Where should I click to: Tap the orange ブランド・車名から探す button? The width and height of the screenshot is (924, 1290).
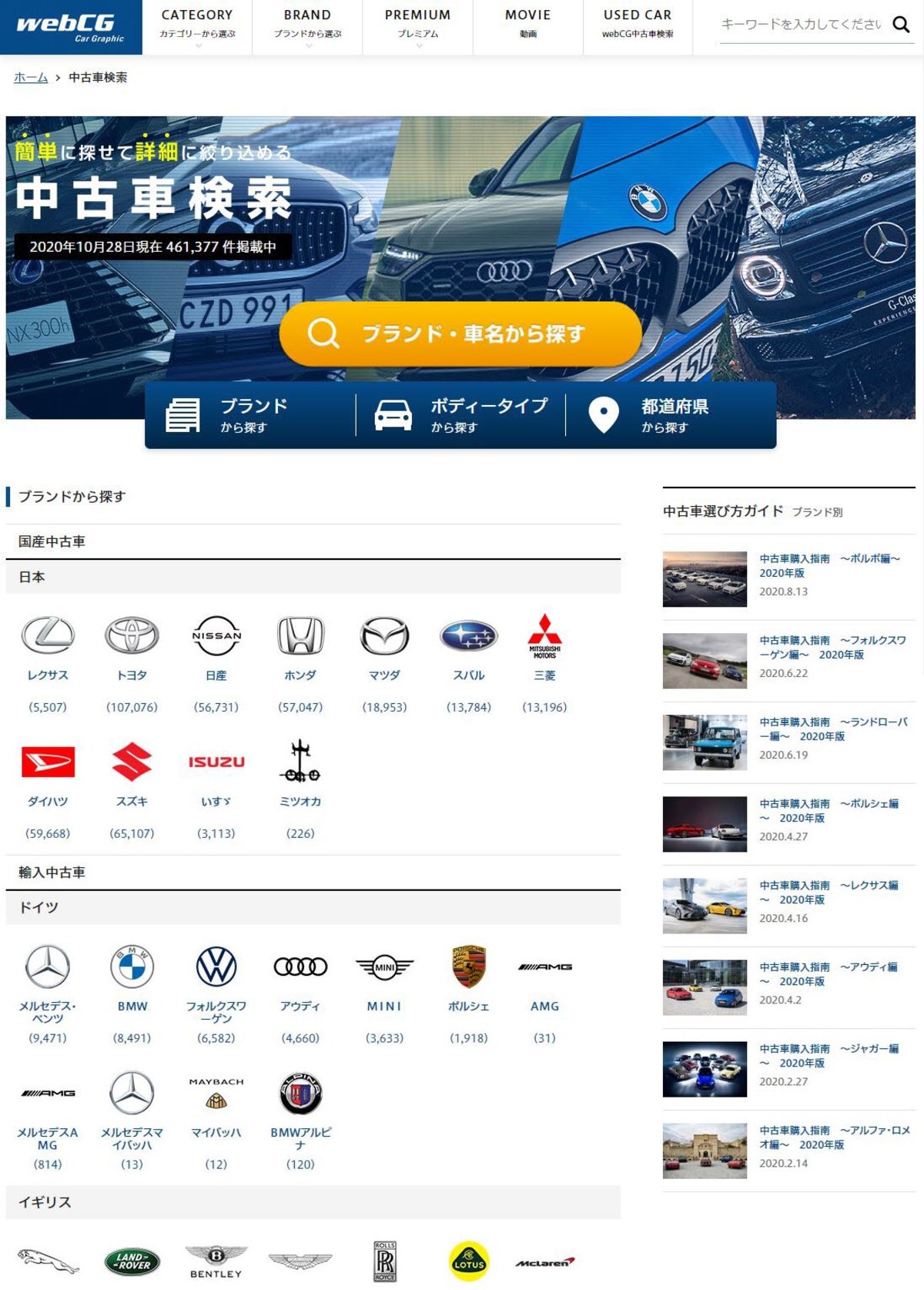point(460,333)
